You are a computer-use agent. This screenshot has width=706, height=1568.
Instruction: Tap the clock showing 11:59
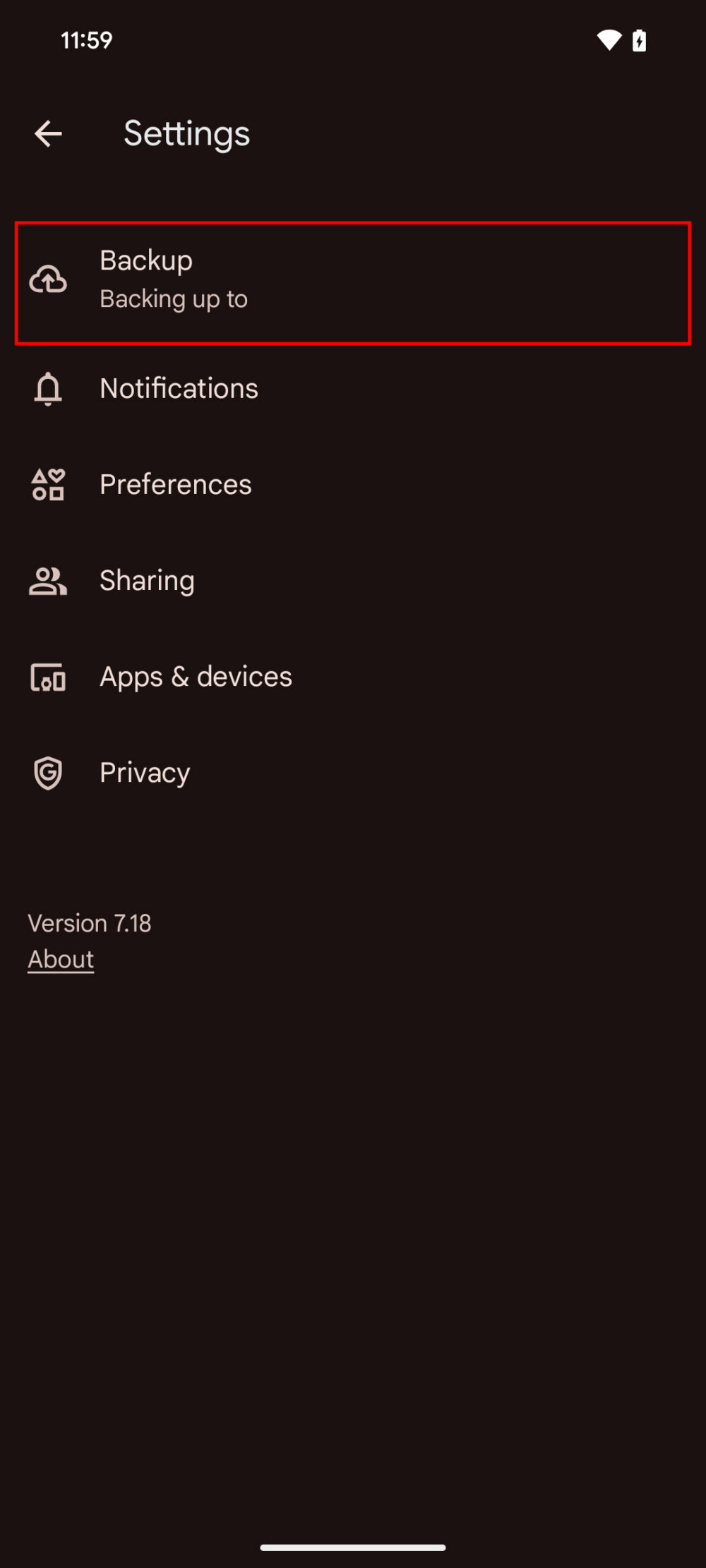pos(85,40)
